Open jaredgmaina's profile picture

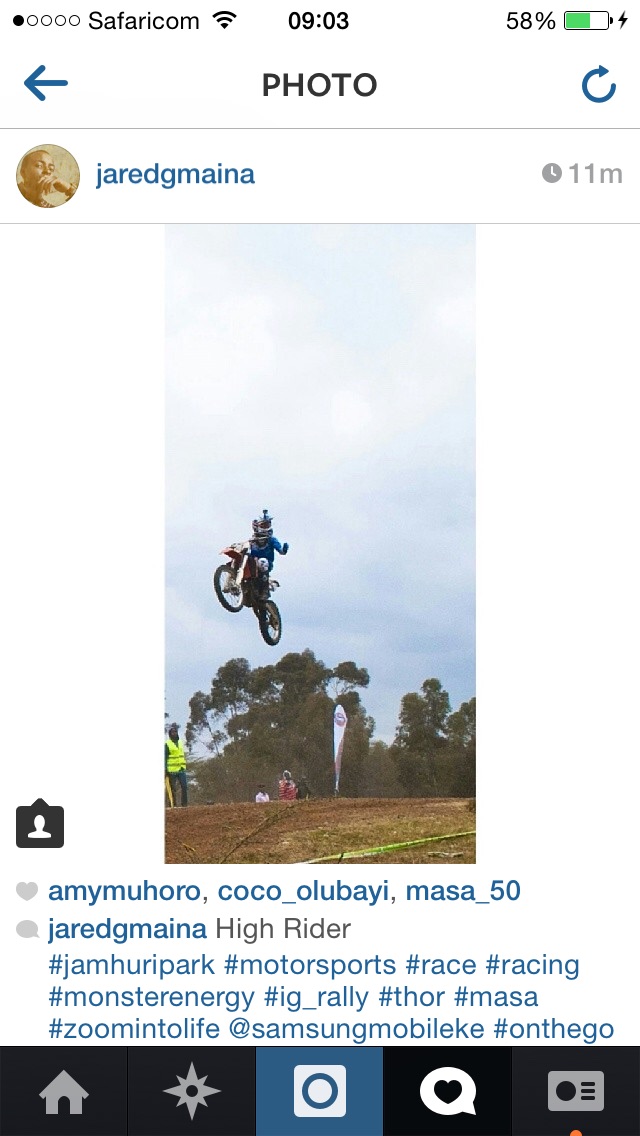tap(48, 175)
